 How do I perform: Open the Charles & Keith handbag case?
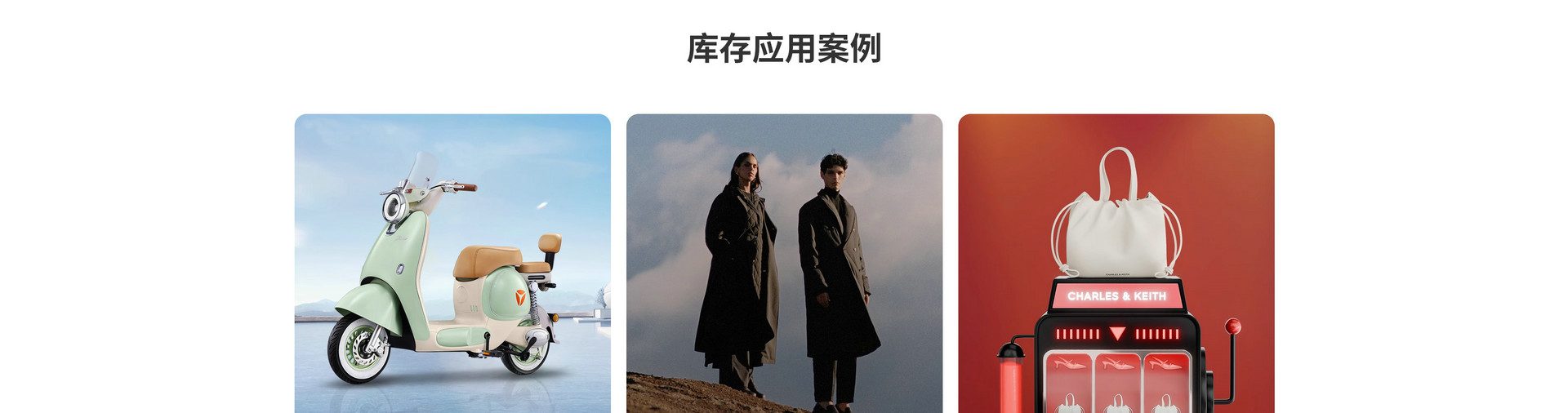click(x=1116, y=264)
